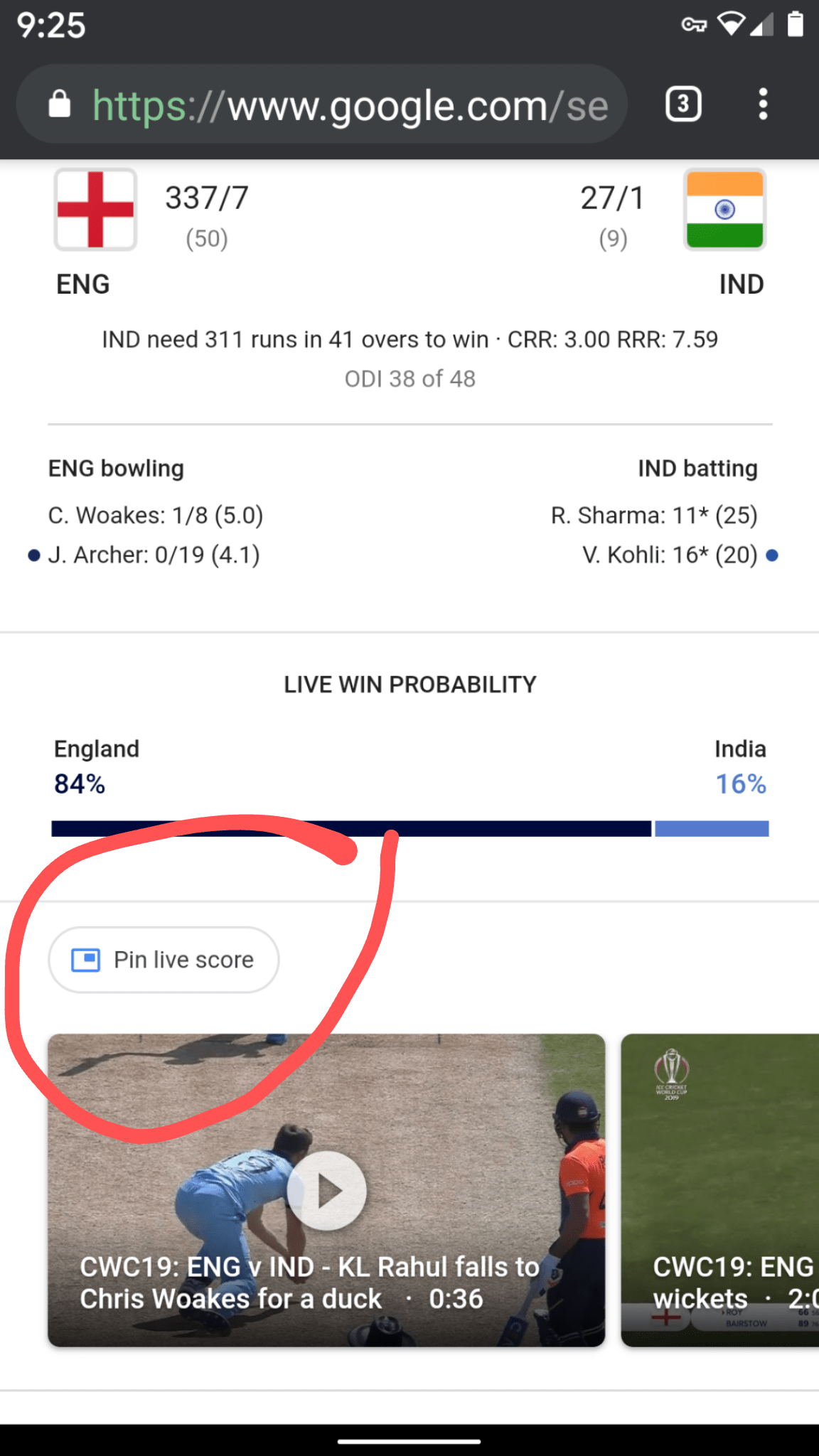Pin the live score
The height and width of the screenshot is (1456, 819).
(164, 960)
